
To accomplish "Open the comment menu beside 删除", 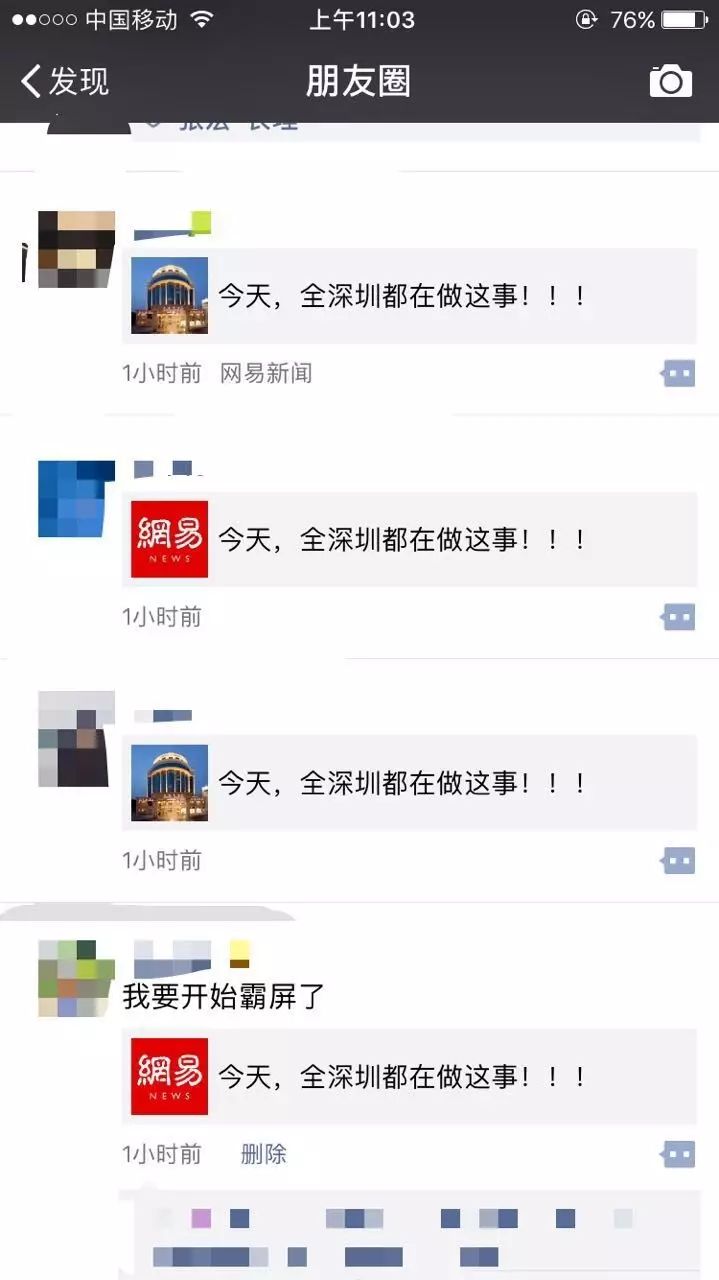I will (678, 1154).
